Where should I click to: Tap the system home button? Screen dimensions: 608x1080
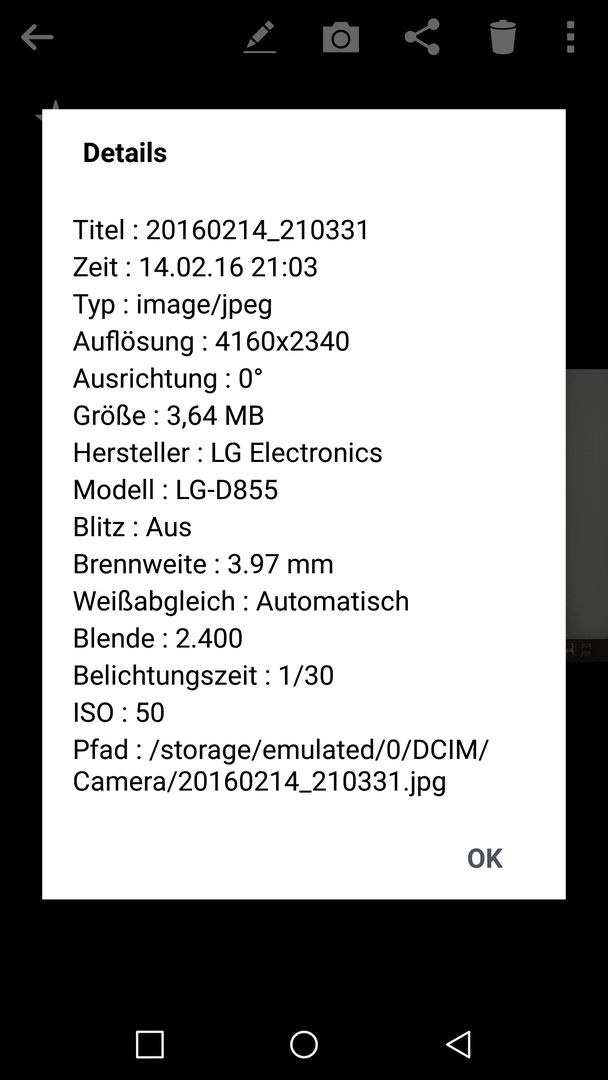pyautogui.click(x=304, y=1044)
